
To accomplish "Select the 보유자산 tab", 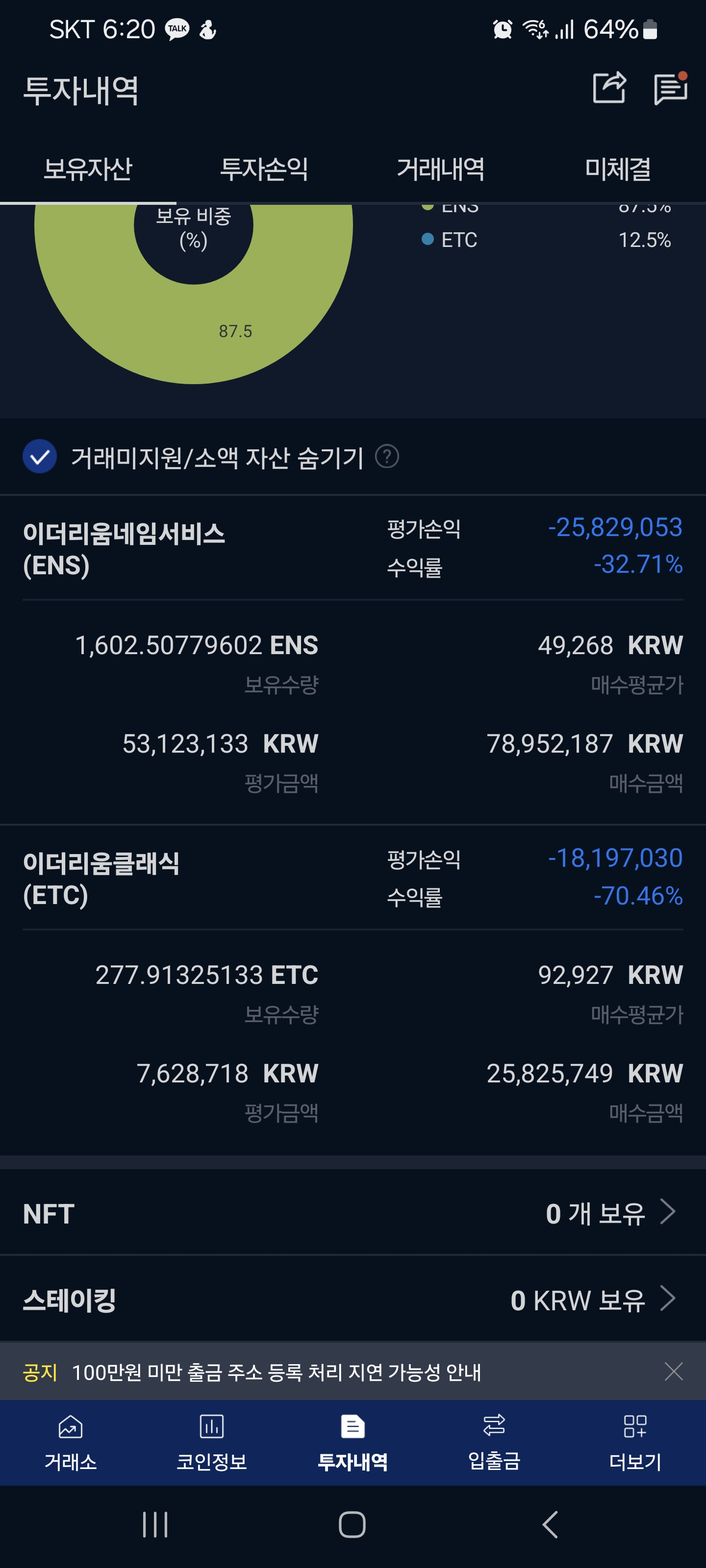I will 88,169.
